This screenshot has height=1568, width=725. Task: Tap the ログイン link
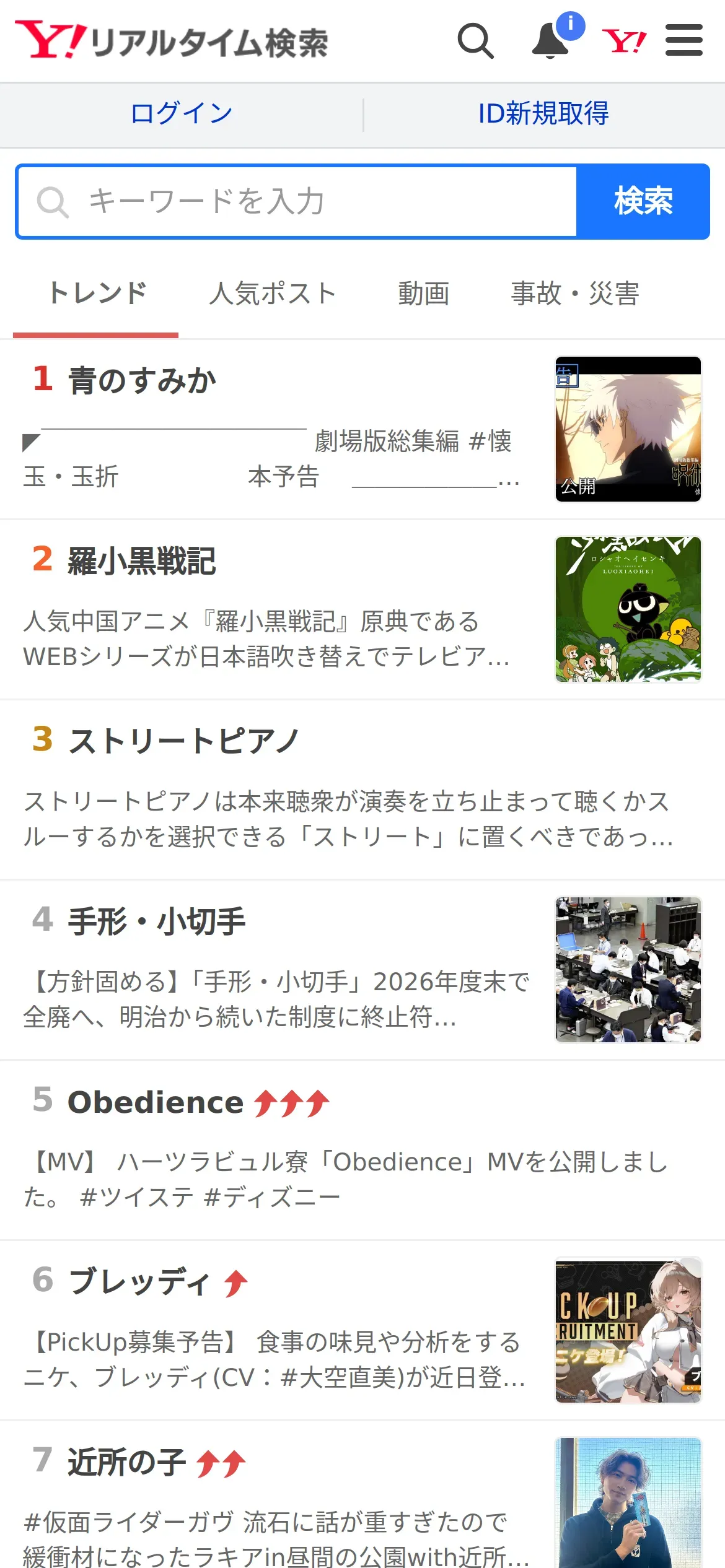[182, 114]
